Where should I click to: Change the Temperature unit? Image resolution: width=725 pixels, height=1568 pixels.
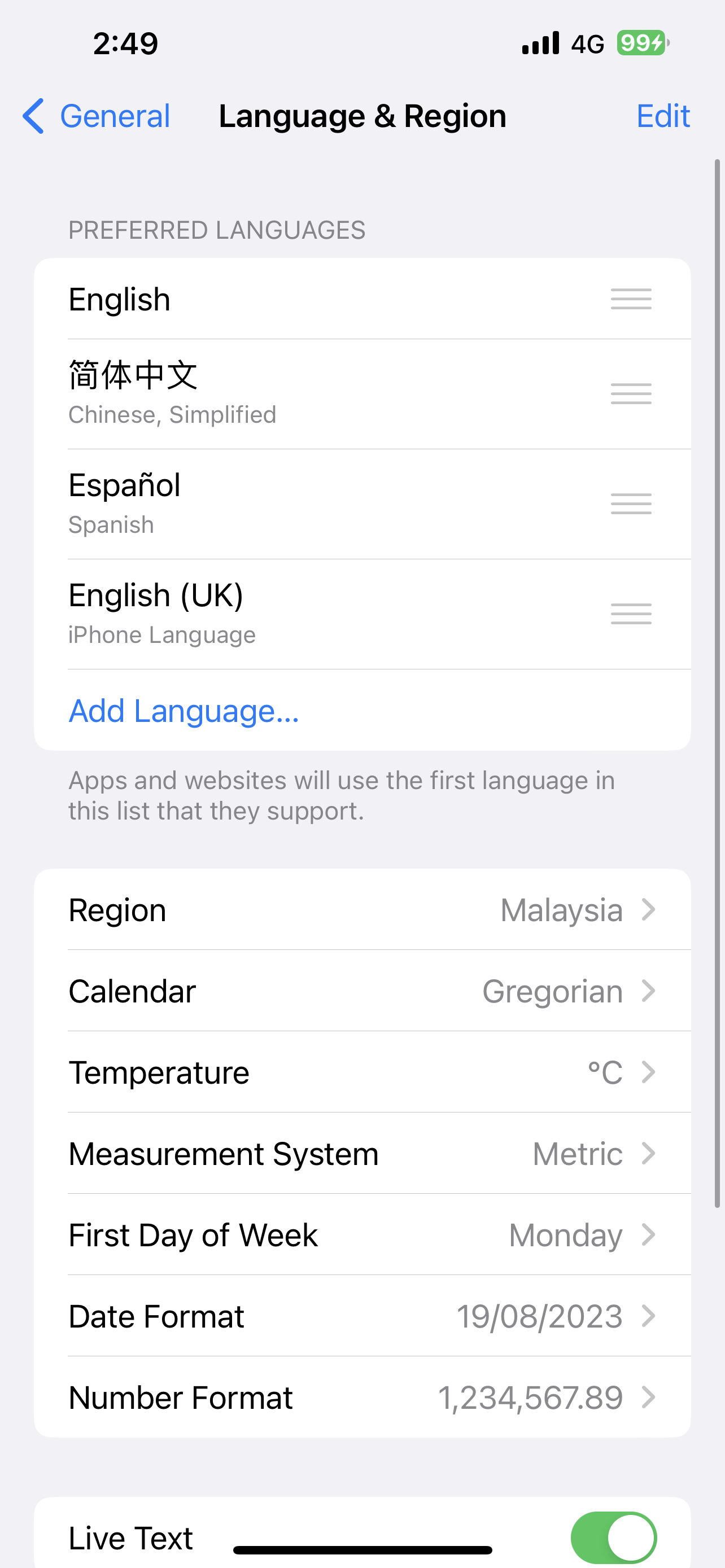(x=362, y=1072)
